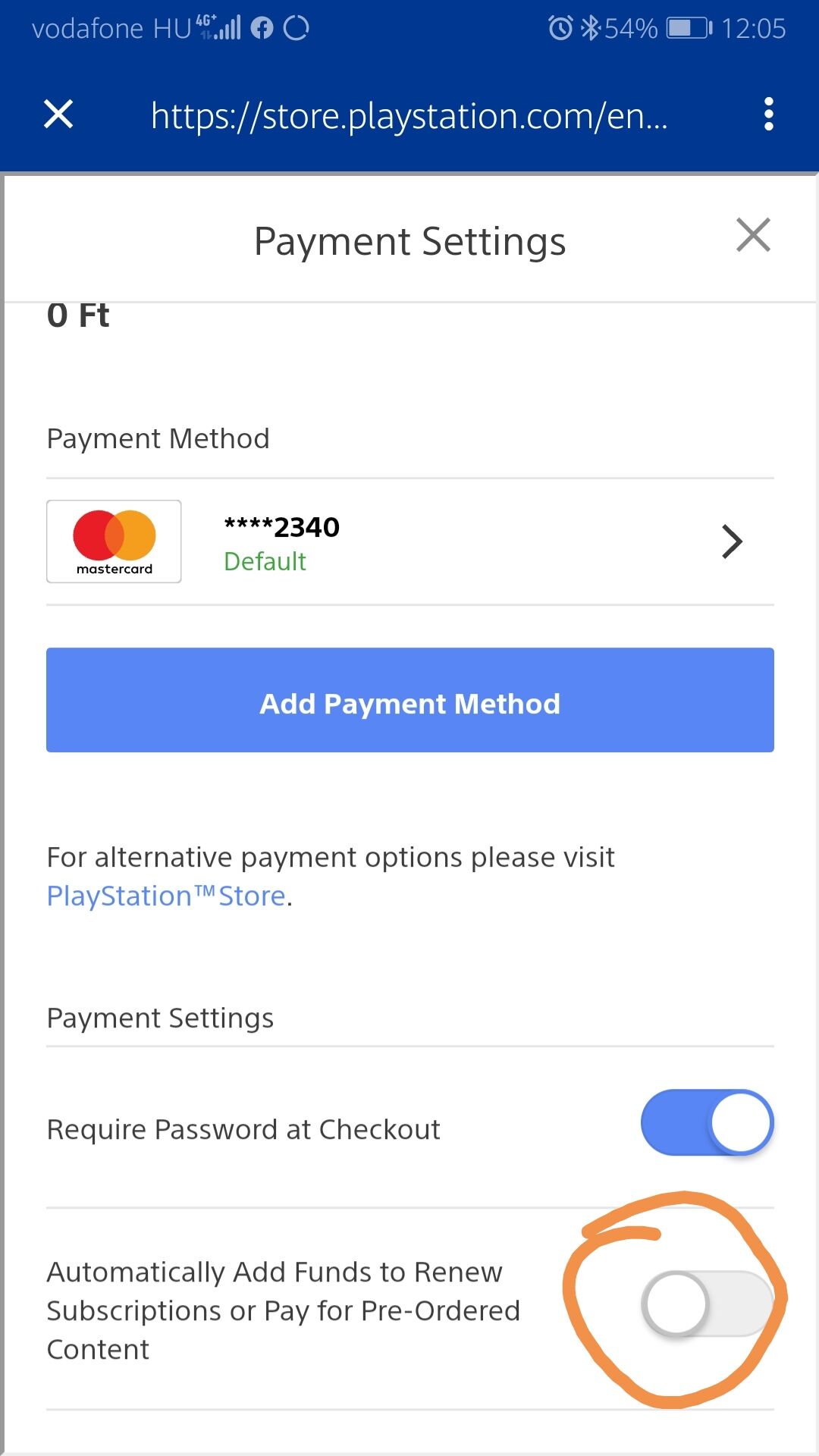The image size is (819, 1456).
Task: Enable Automatically Add Funds toggle
Action: (x=707, y=1304)
